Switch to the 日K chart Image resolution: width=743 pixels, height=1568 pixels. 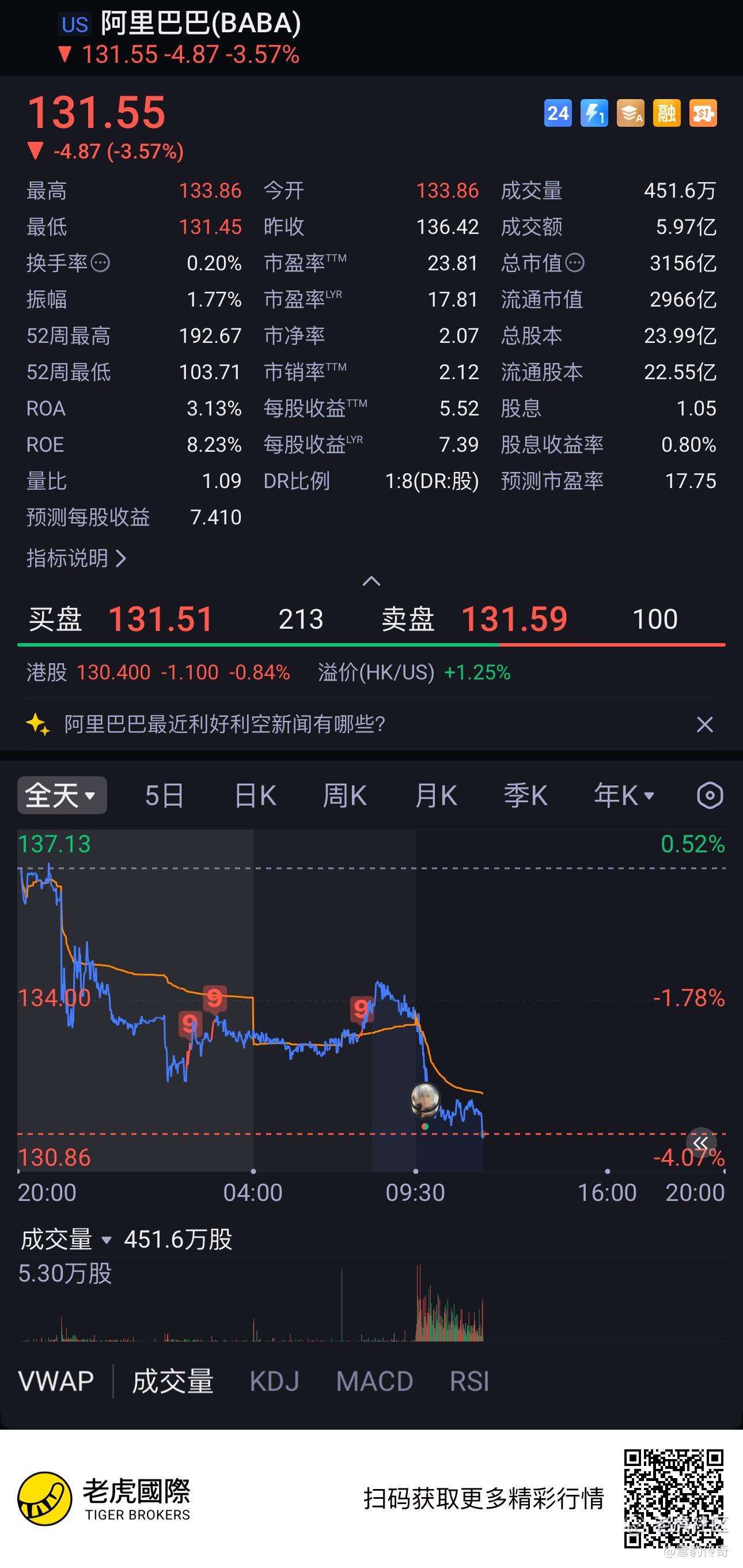pyautogui.click(x=255, y=796)
